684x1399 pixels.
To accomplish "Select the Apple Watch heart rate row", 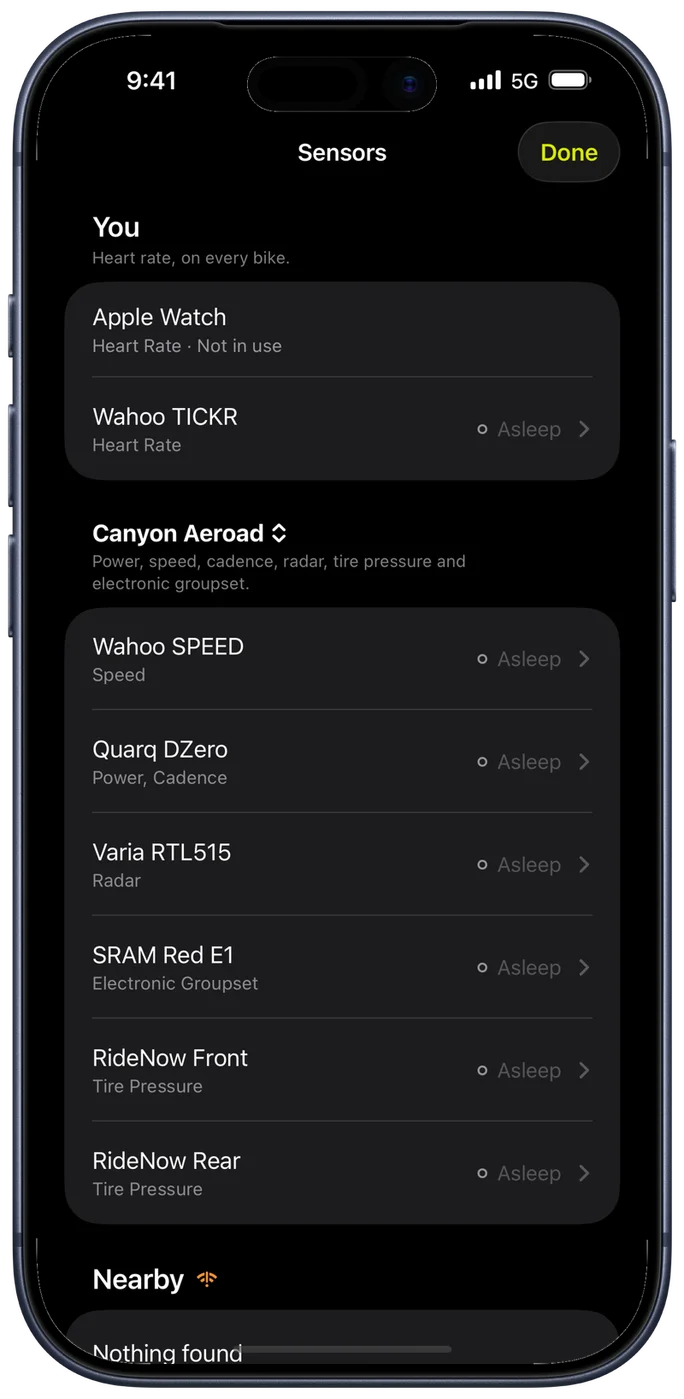I will [342, 330].
